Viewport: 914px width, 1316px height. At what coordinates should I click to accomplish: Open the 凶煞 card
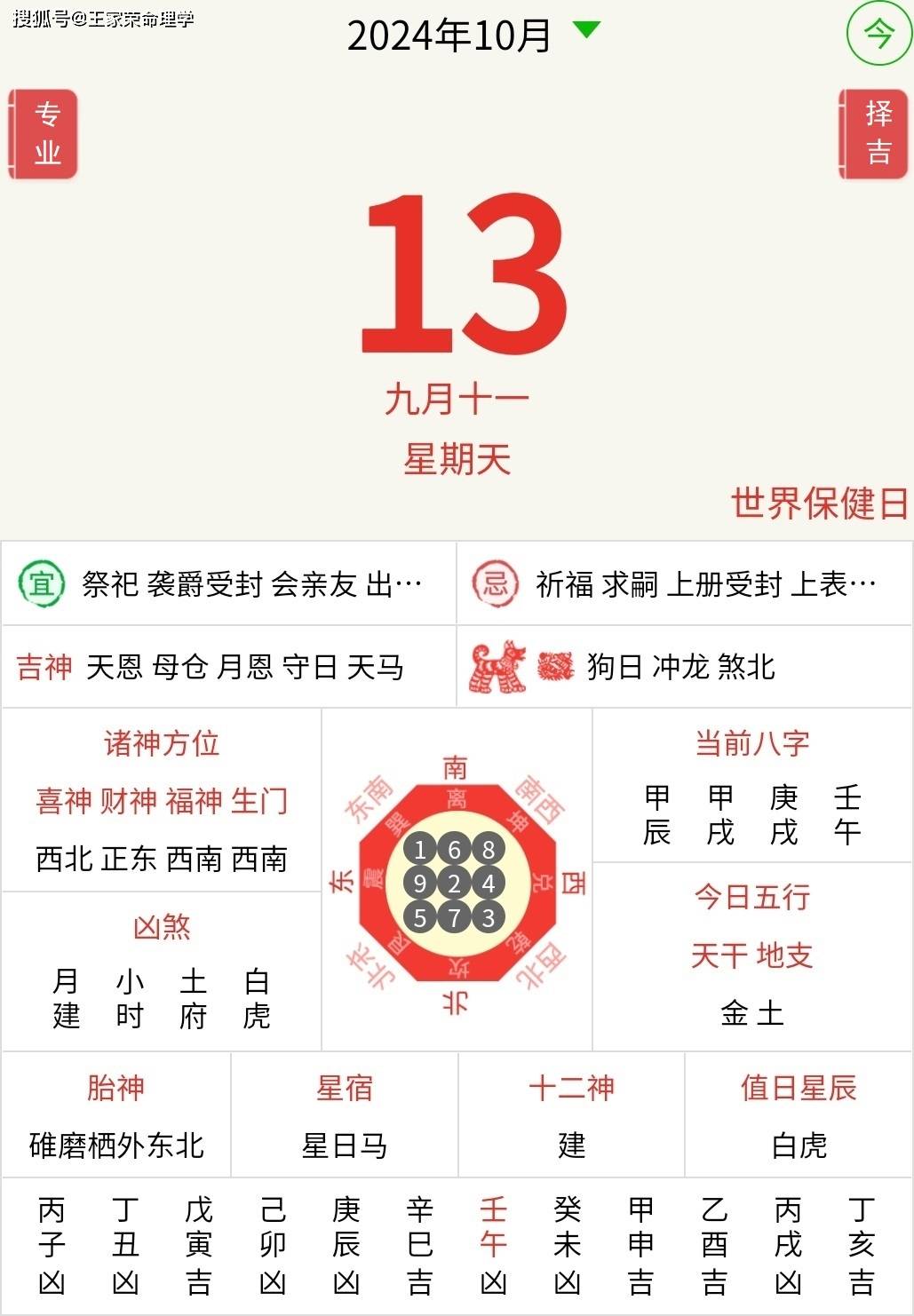pyautogui.click(x=162, y=972)
